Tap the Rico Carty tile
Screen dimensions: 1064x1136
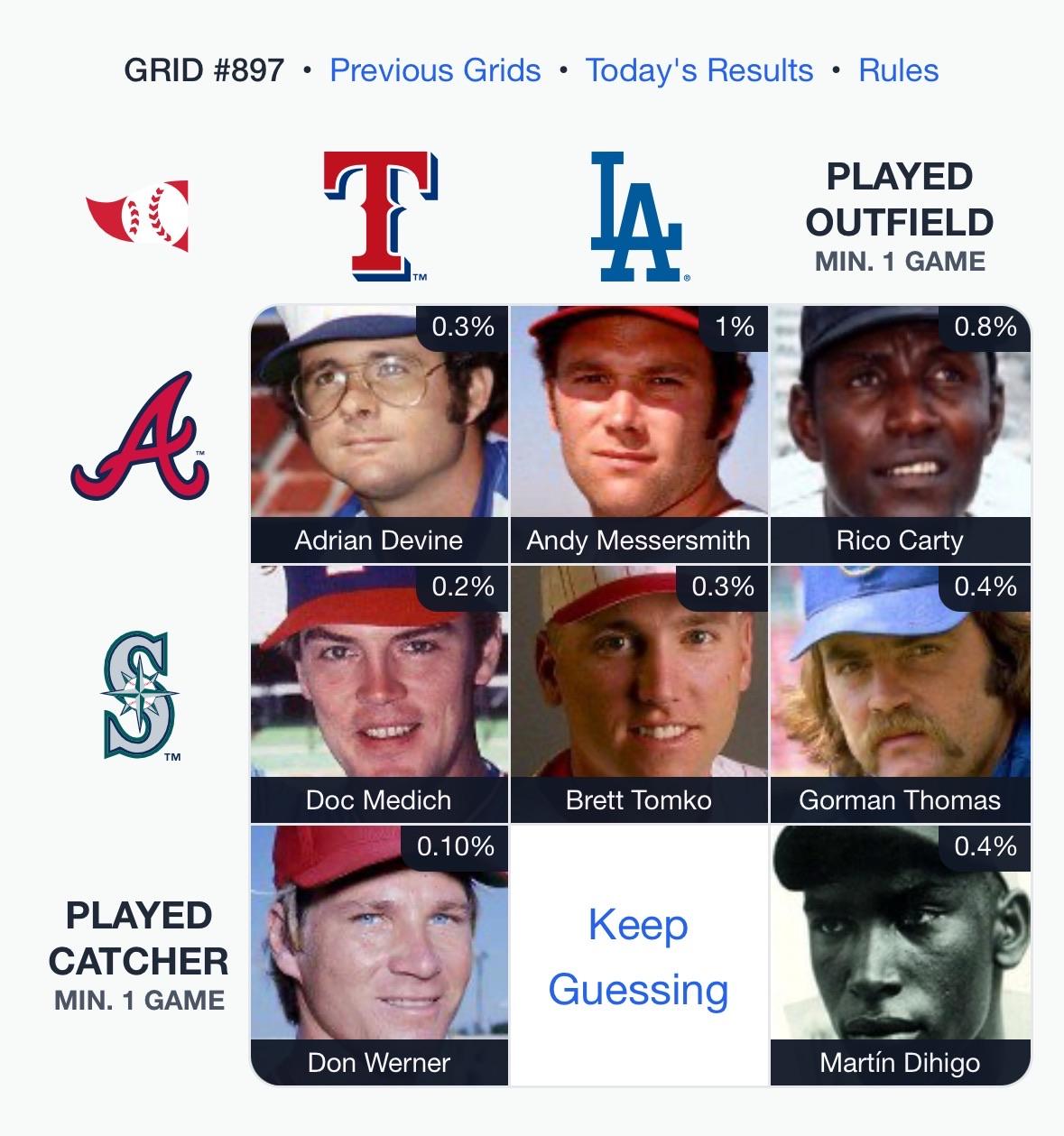900,433
